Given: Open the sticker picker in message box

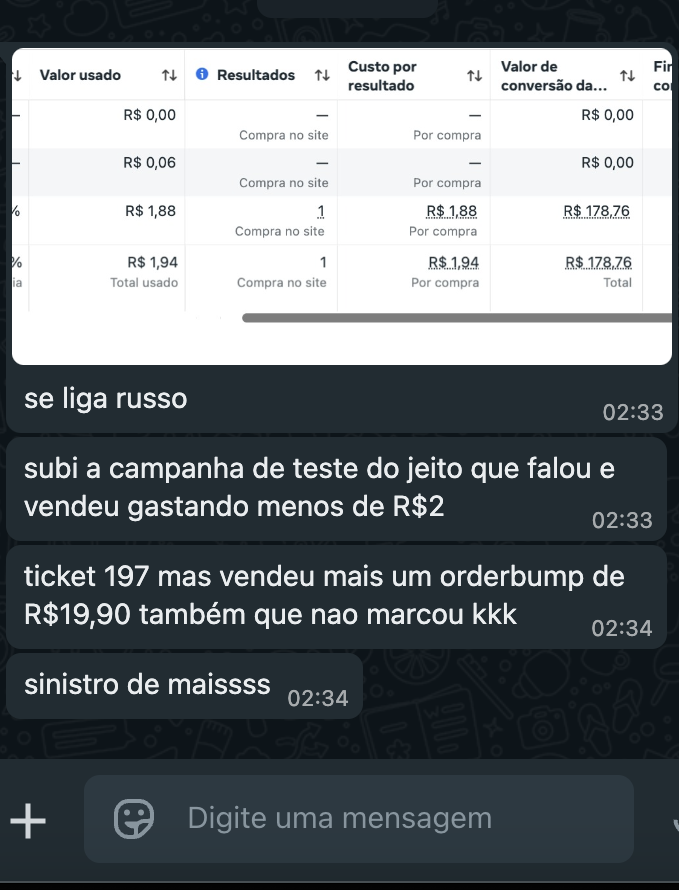Looking at the screenshot, I should (x=133, y=819).
